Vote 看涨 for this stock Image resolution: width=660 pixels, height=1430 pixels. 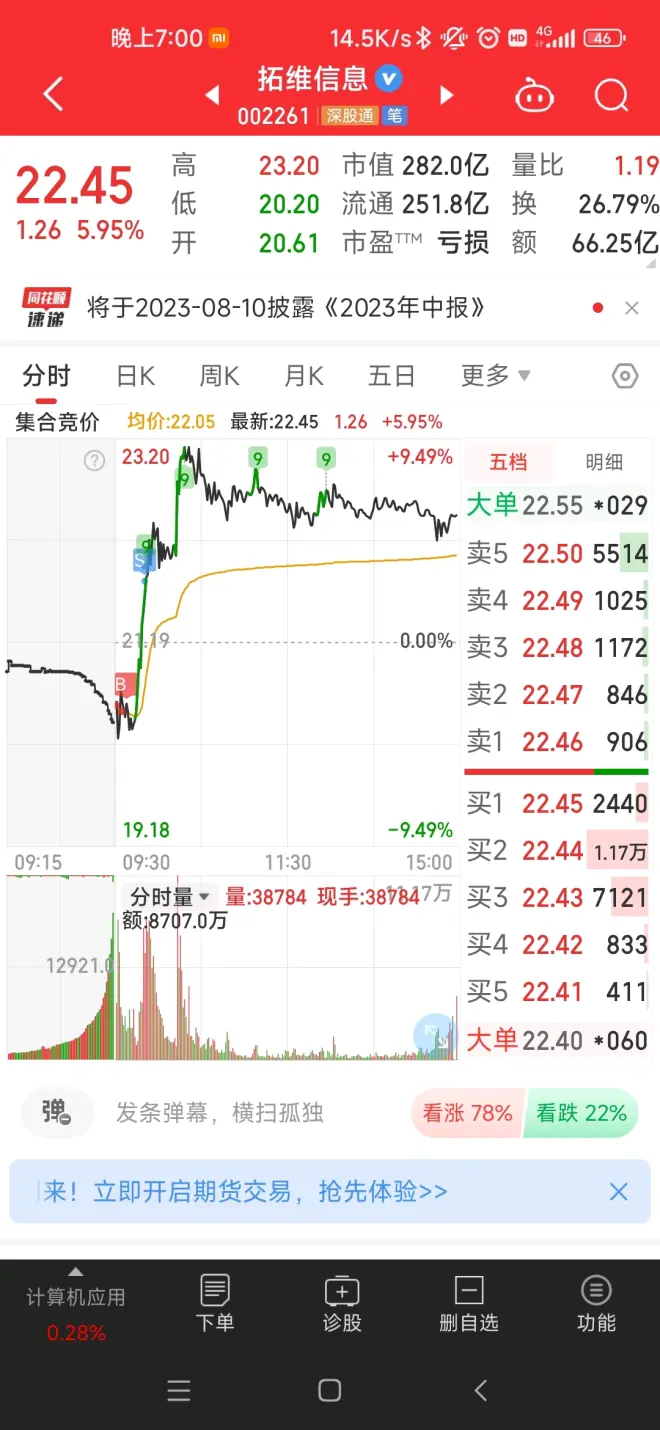(x=467, y=1113)
